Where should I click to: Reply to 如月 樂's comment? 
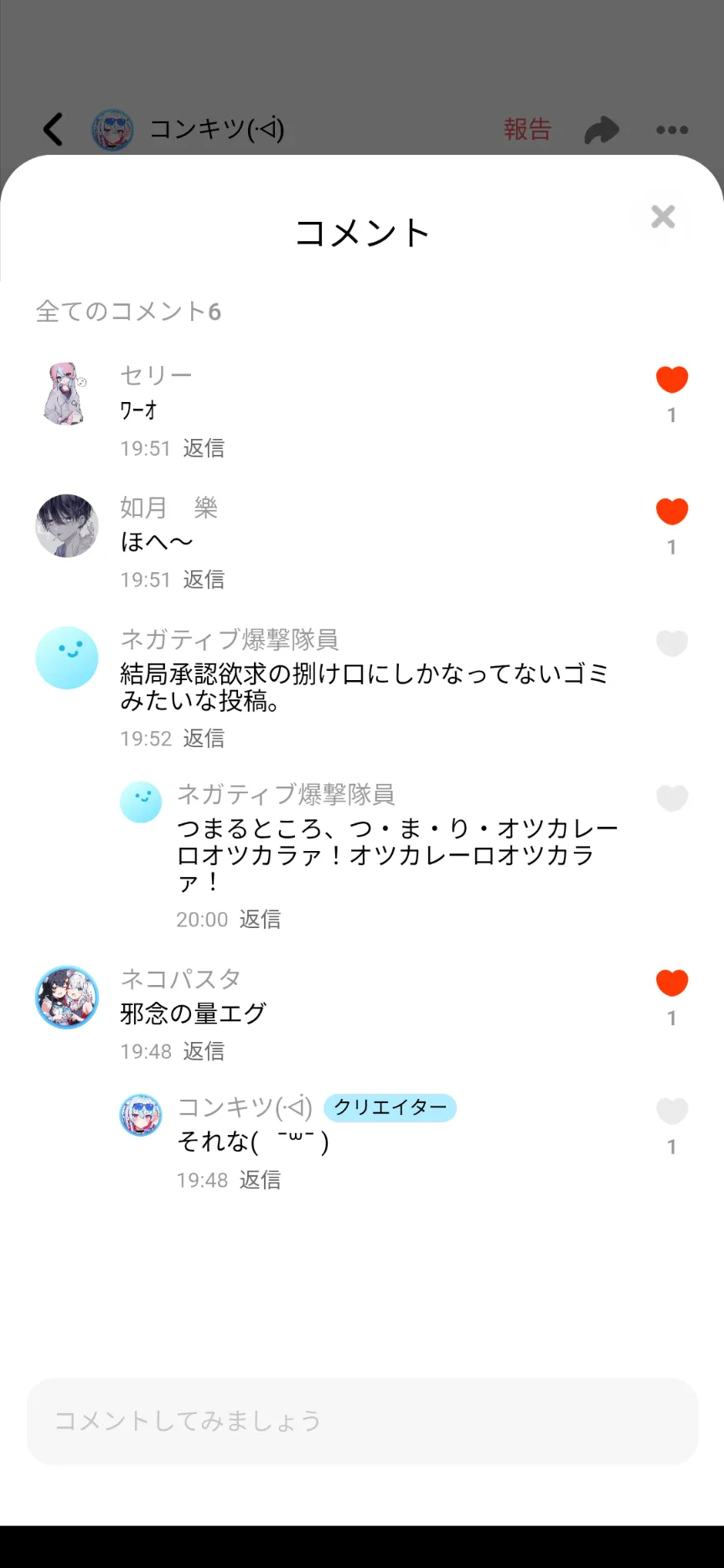click(x=204, y=580)
